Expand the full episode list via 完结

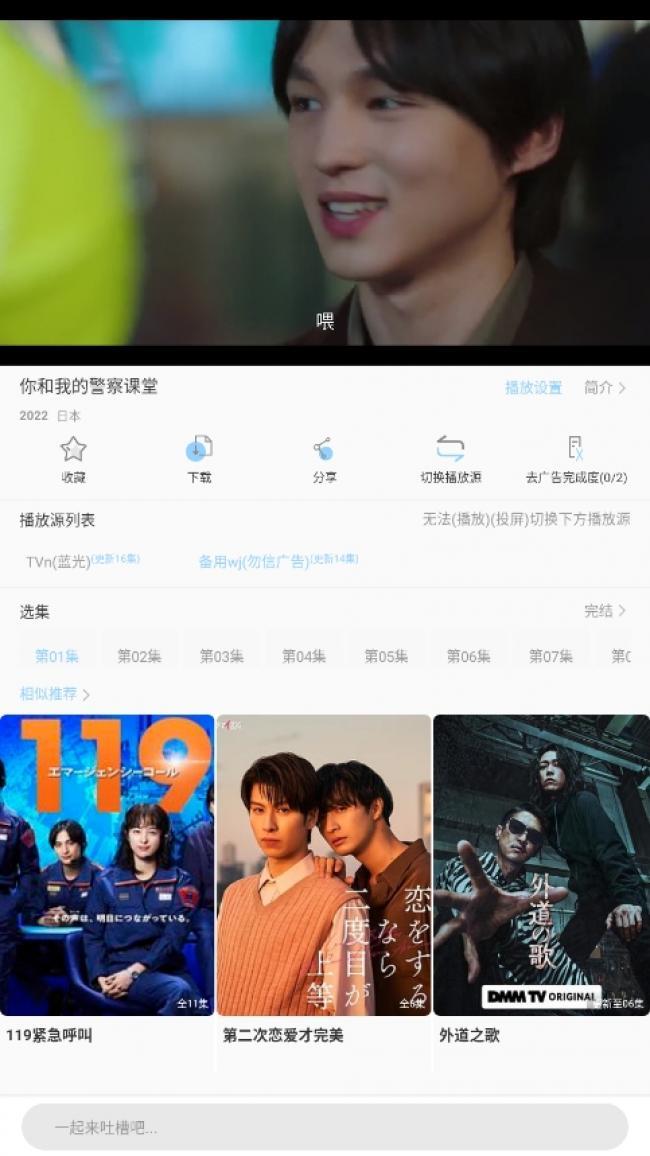click(x=604, y=611)
